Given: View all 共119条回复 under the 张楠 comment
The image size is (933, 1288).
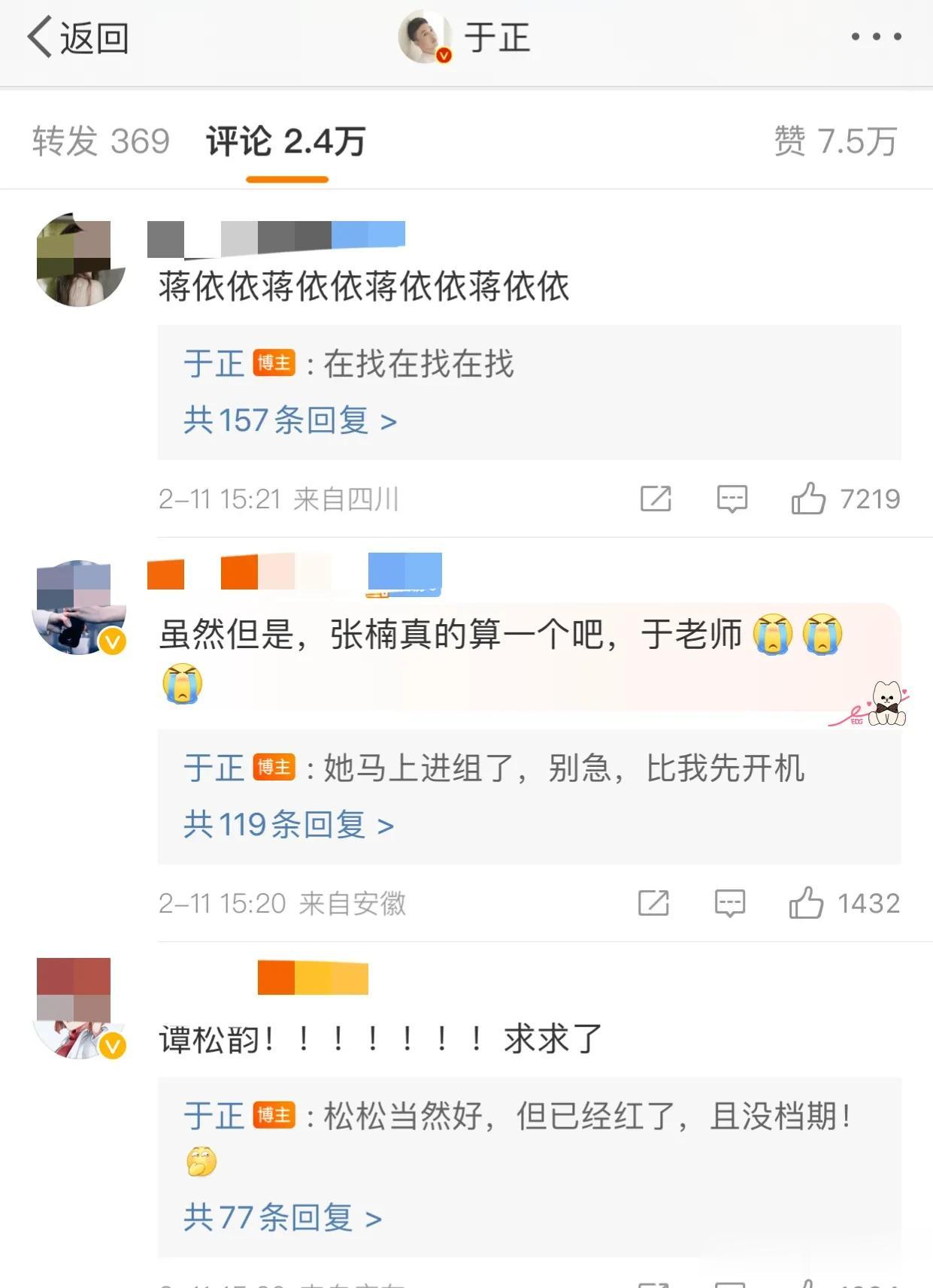Looking at the screenshot, I should 288,825.
